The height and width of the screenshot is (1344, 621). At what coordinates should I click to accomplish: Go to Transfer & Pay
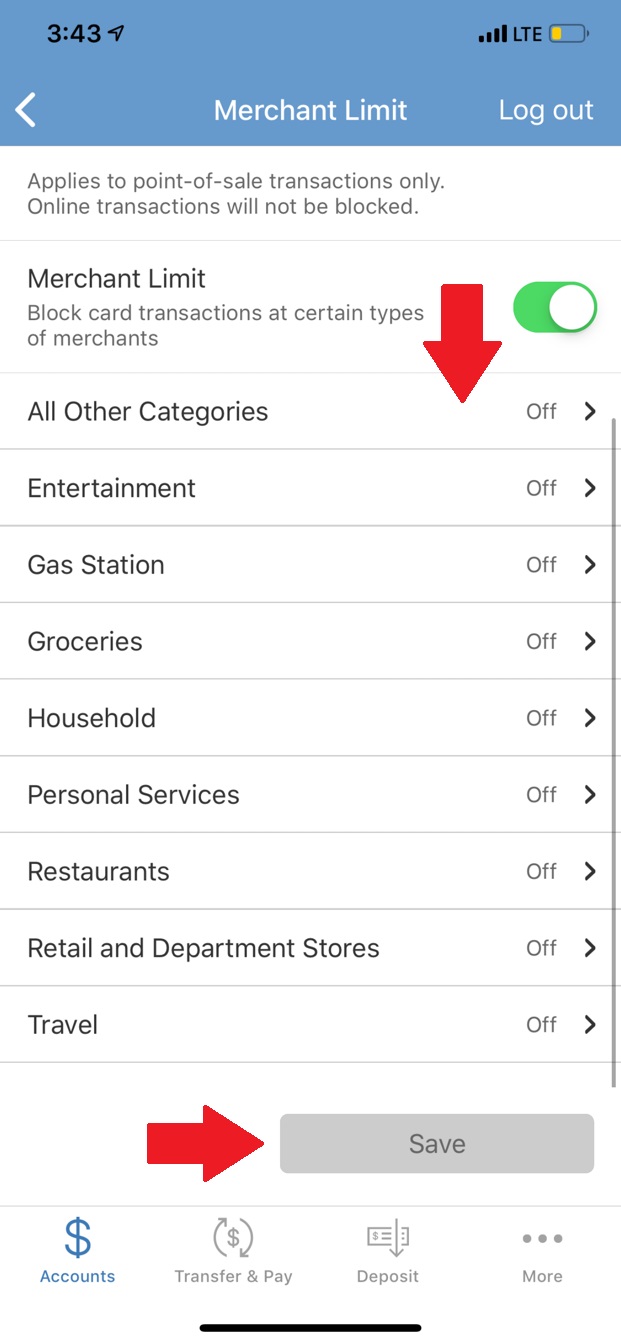pos(233,1251)
